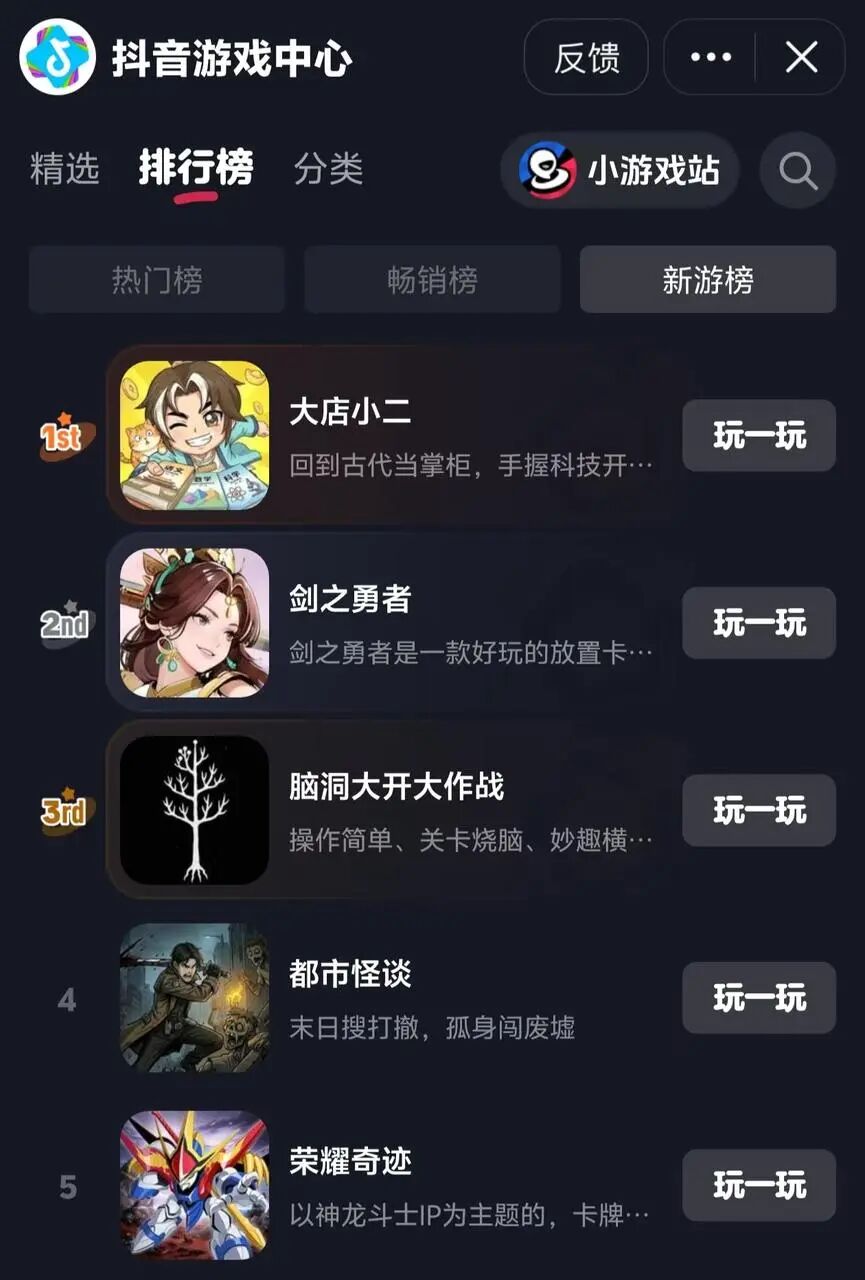This screenshot has width=865, height=1280.
Task: Click the 1st place rank badge
Action: (60, 436)
